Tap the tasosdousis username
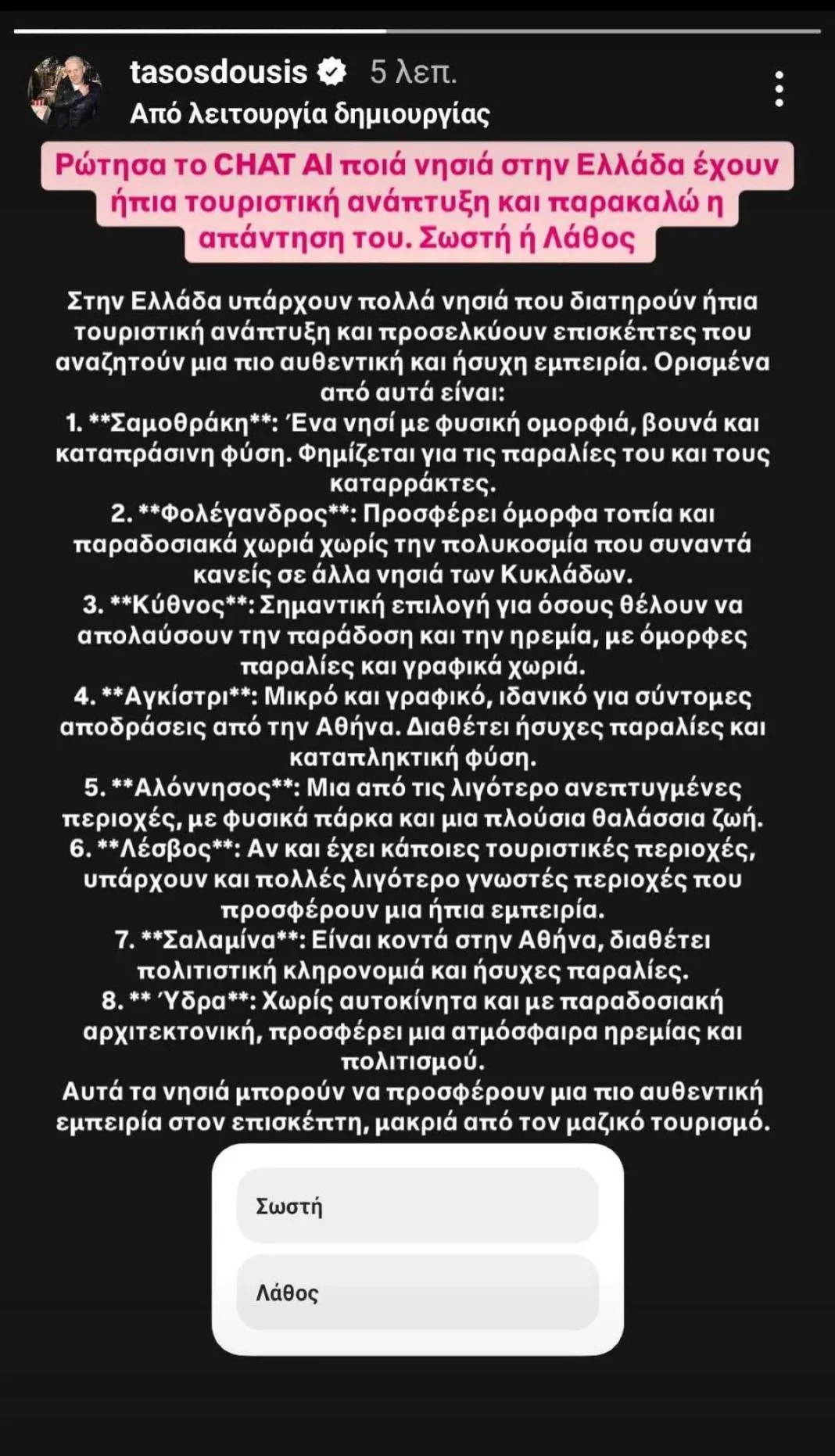This screenshot has width=835, height=1456. 218,72
